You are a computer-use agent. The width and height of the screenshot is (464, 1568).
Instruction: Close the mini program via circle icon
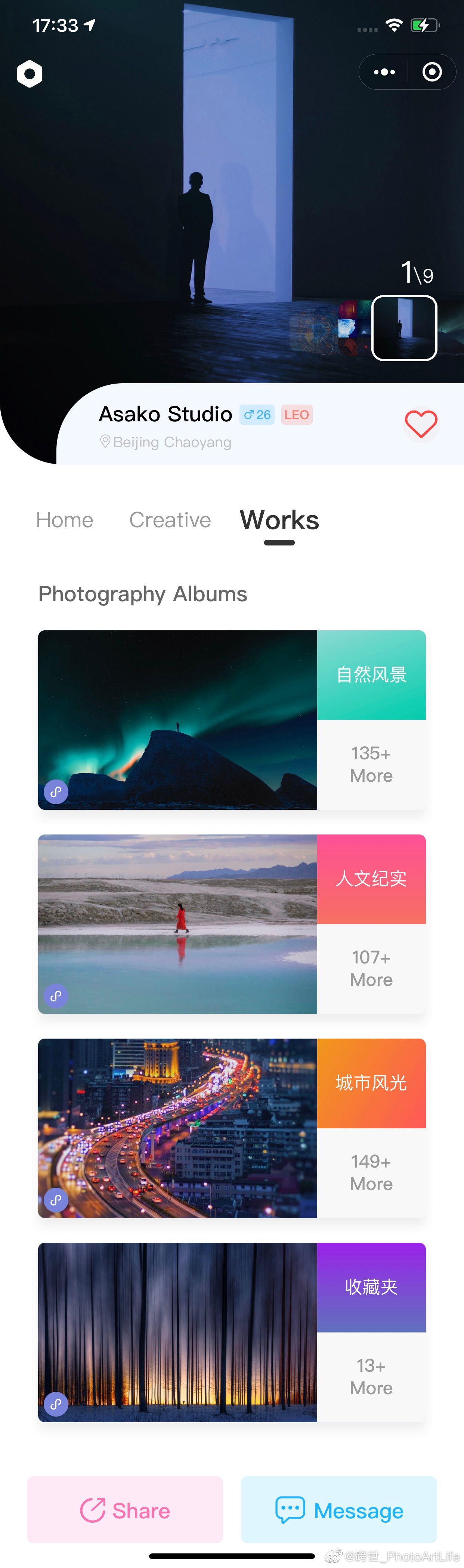[432, 73]
